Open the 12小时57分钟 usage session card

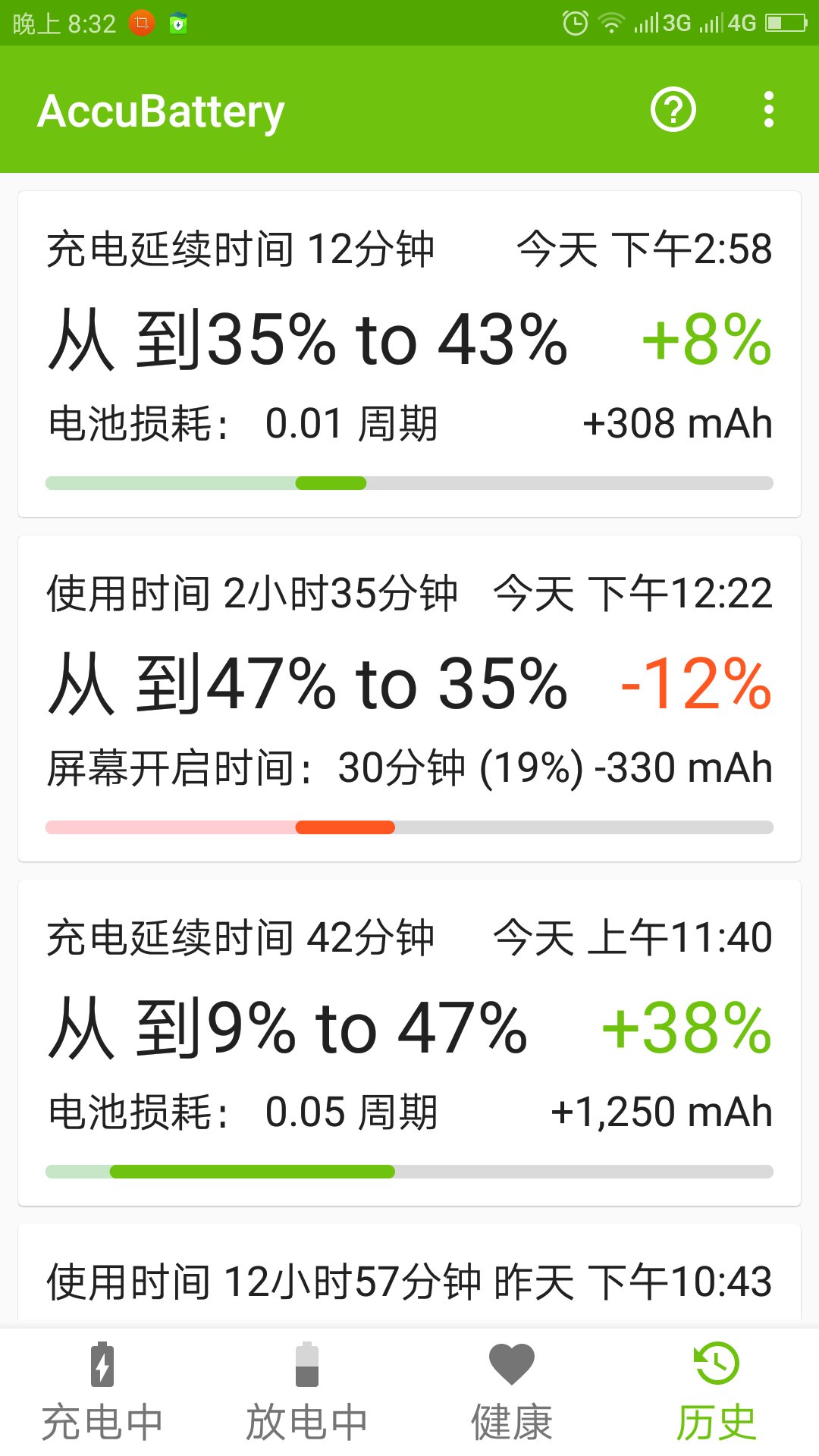click(409, 1280)
